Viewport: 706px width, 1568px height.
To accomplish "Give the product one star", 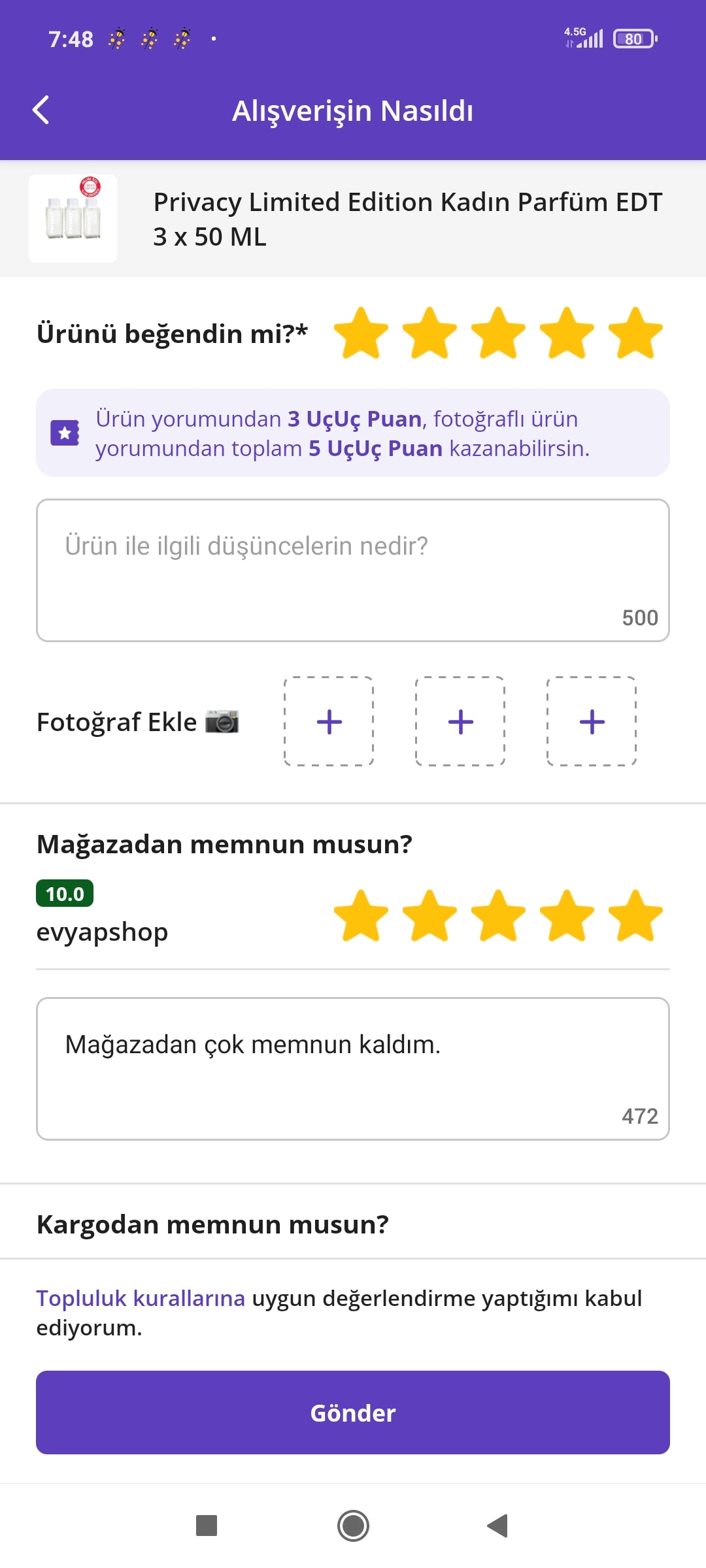I will click(x=361, y=333).
